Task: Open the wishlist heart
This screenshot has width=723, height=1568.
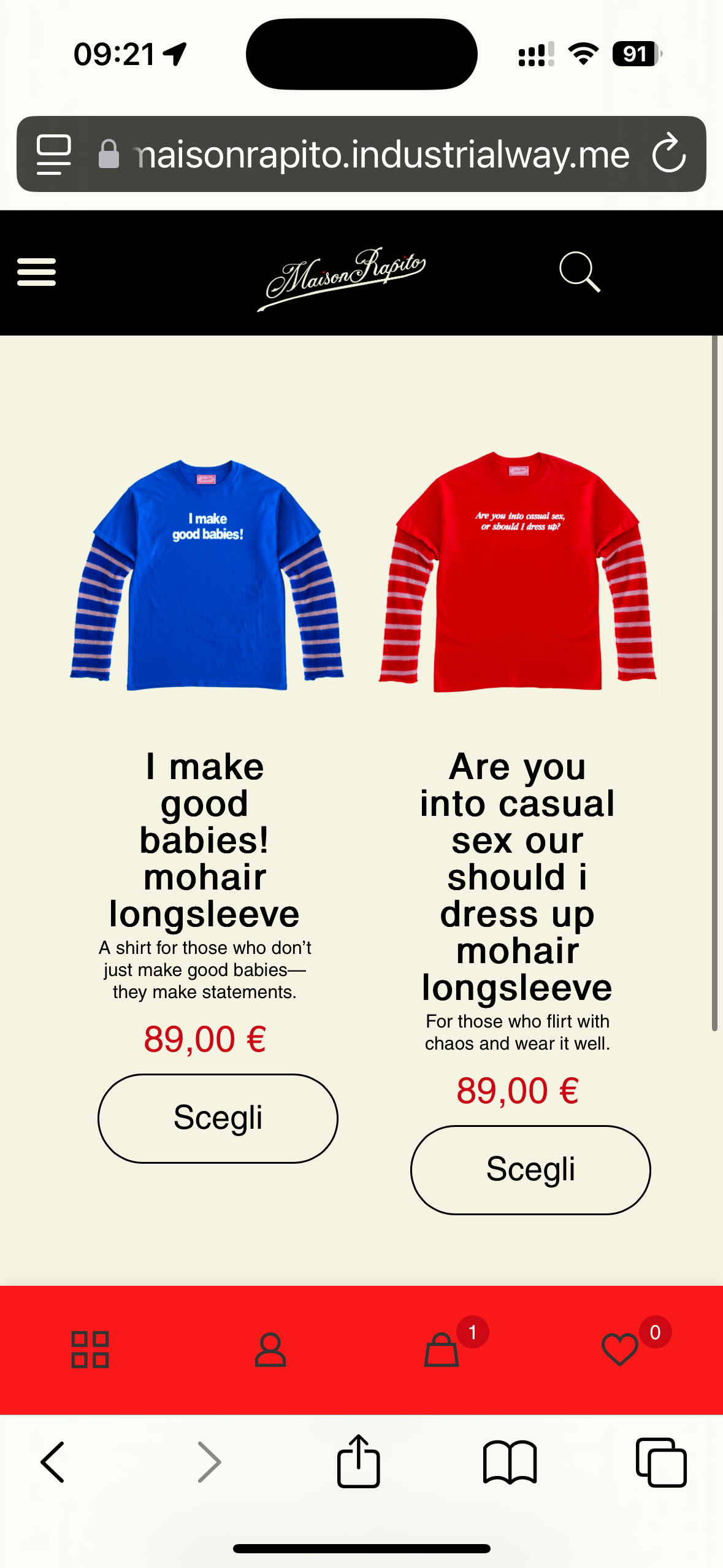Action: 620,1349
